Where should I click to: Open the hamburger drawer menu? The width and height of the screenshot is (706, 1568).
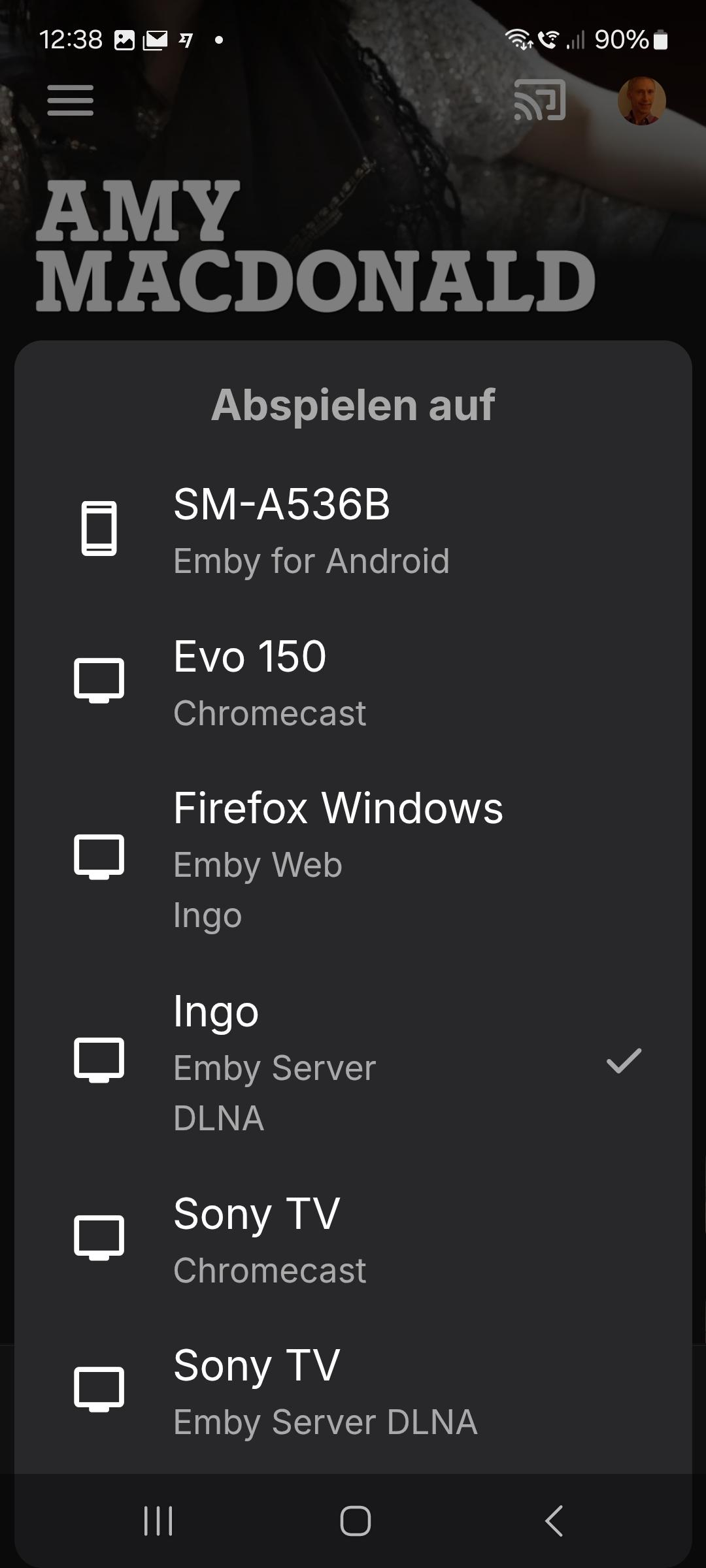(70, 101)
